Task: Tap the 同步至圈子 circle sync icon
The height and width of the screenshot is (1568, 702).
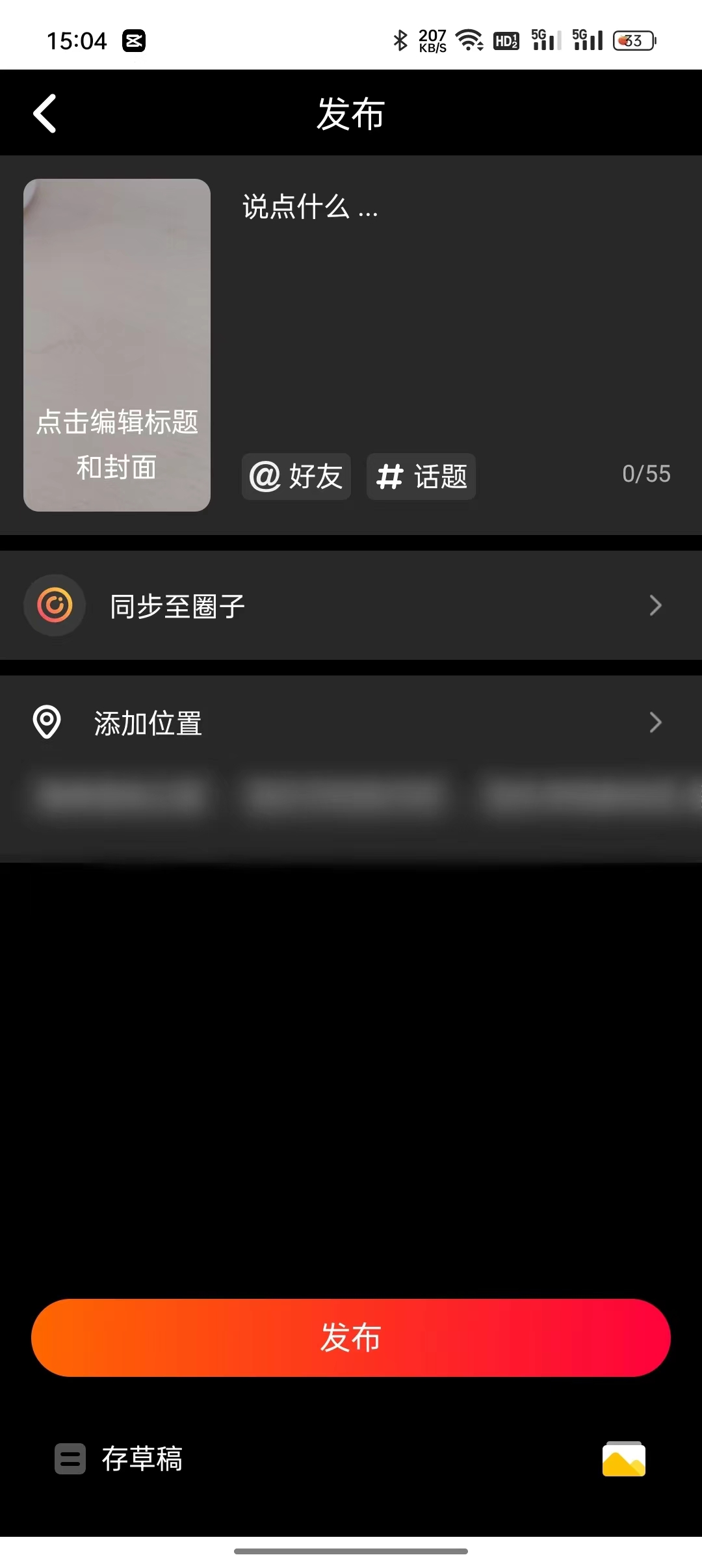Action: 54,605
